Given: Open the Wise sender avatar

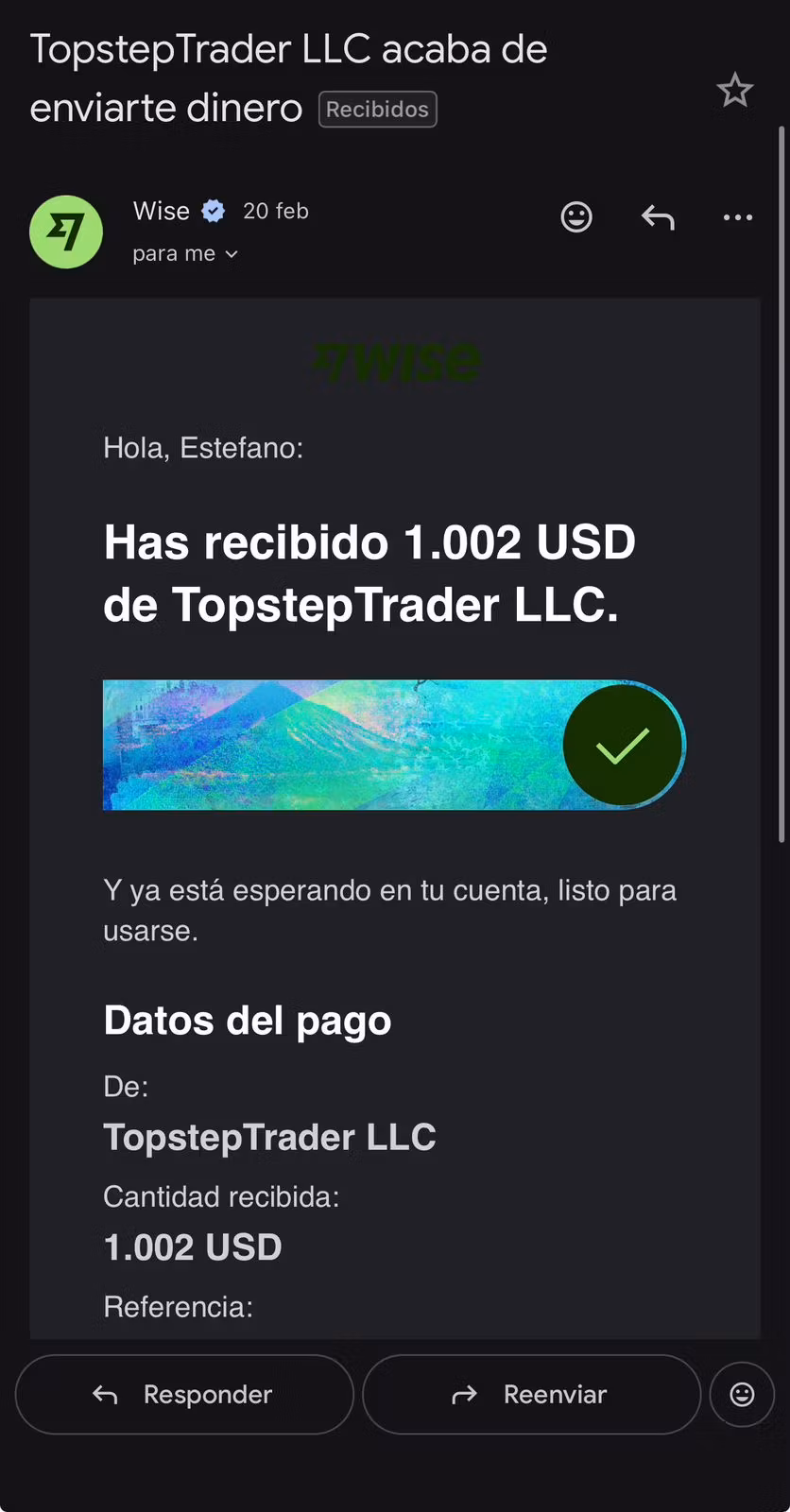Looking at the screenshot, I should pos(66,232).
